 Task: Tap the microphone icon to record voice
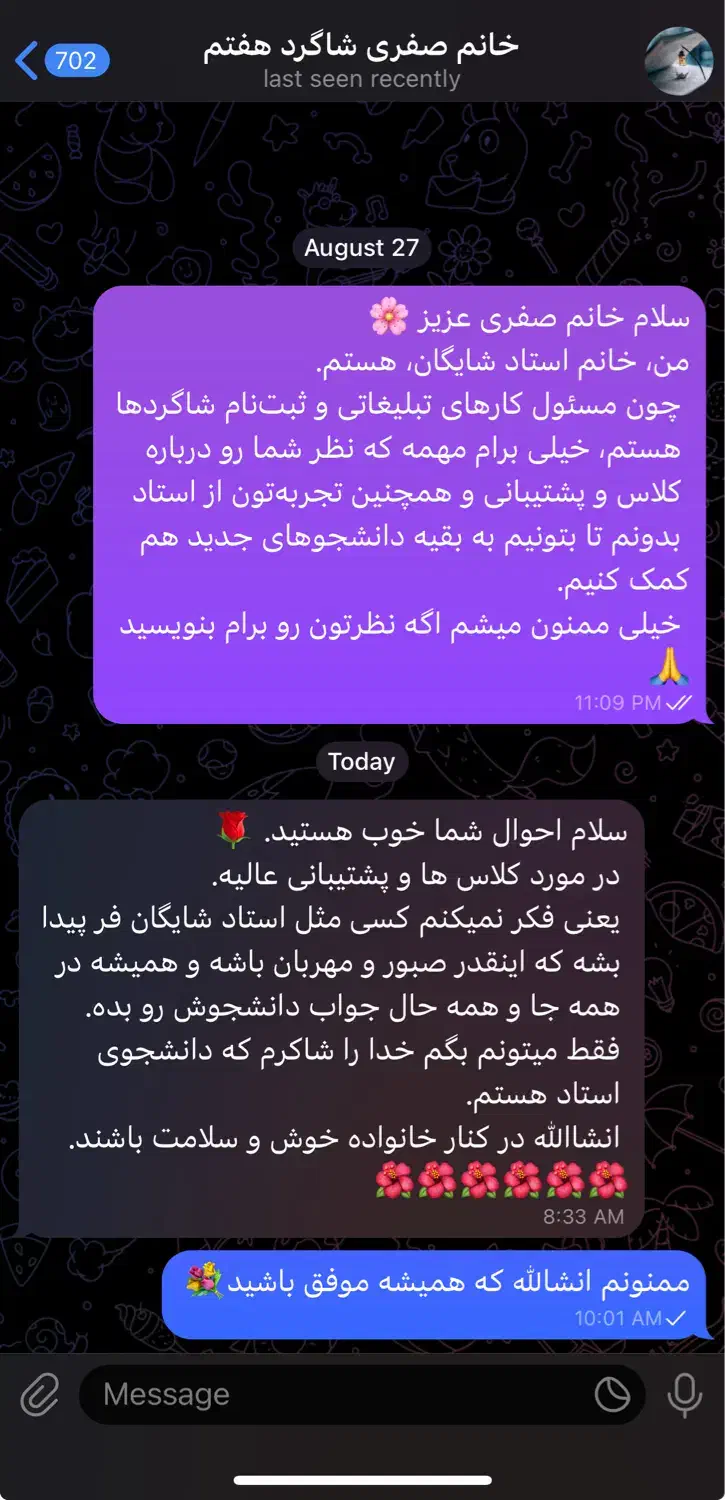(684, 1393)
